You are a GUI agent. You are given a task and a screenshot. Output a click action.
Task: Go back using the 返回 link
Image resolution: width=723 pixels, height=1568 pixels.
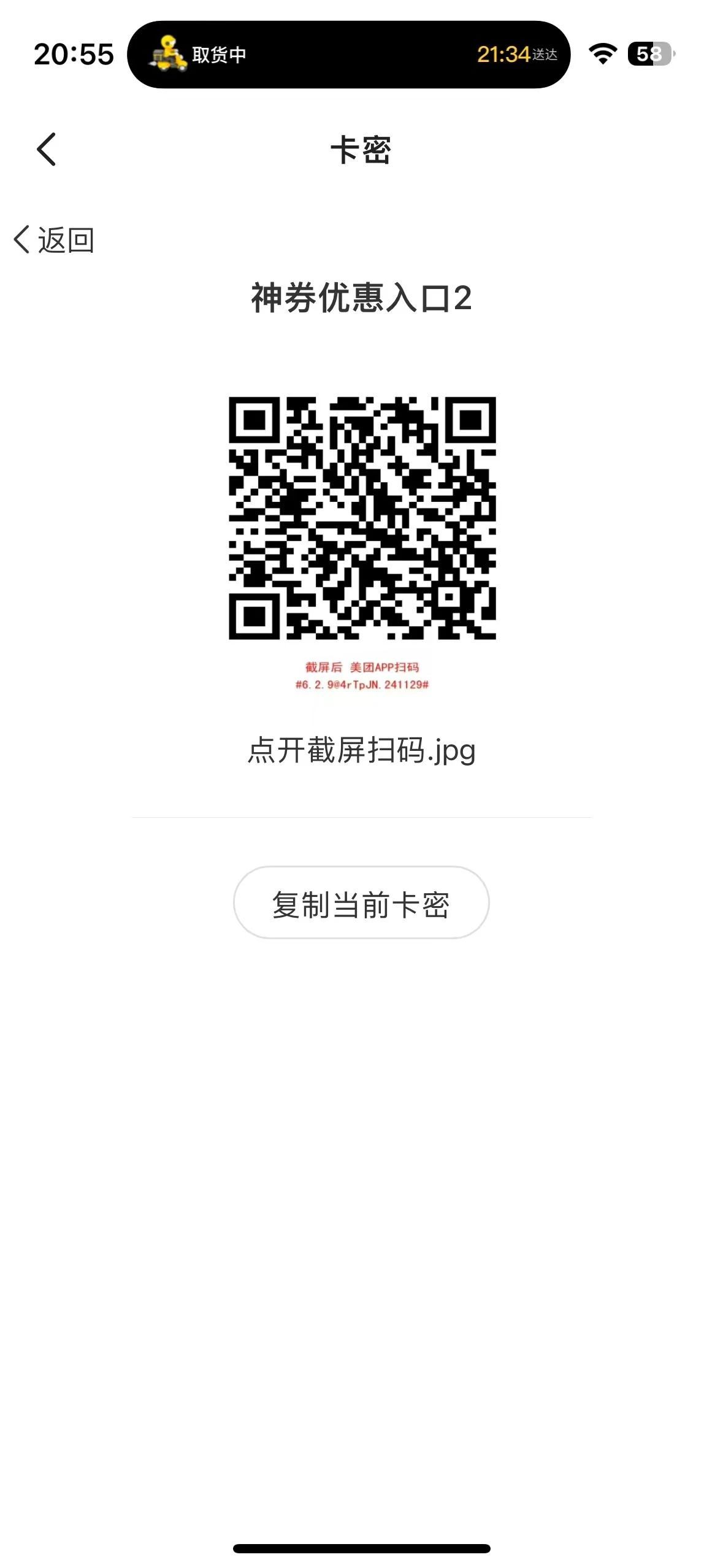tap(54, 240)
